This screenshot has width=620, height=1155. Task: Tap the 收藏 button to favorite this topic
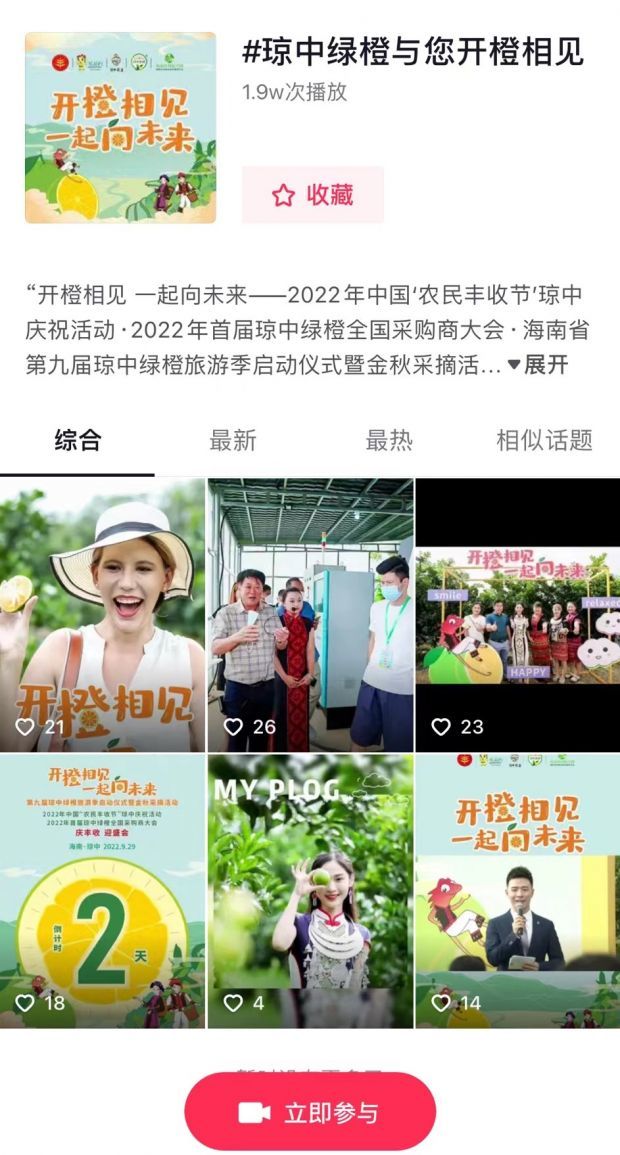click(x=313, y=195)
